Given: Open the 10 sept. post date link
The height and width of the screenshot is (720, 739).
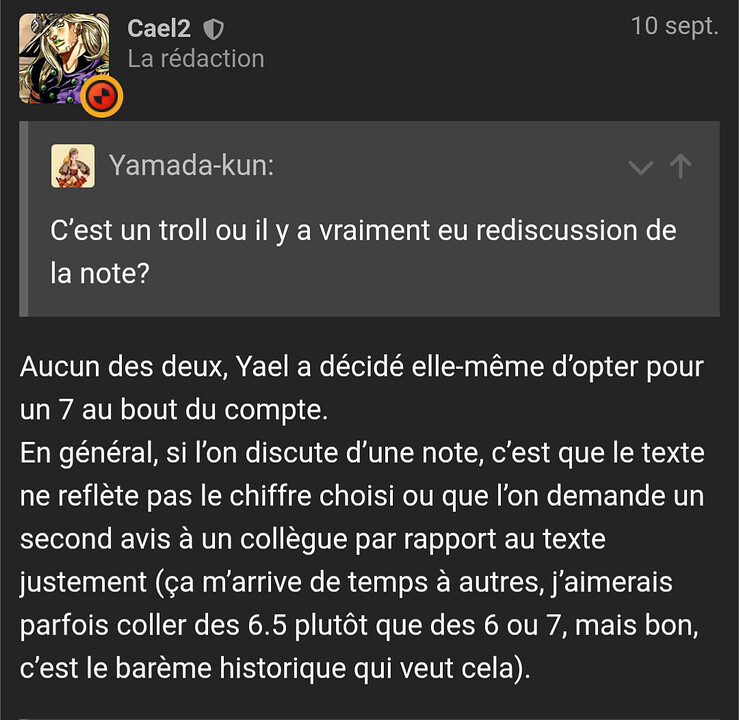Looking at the screenshot, I should (x=674, y=27).
